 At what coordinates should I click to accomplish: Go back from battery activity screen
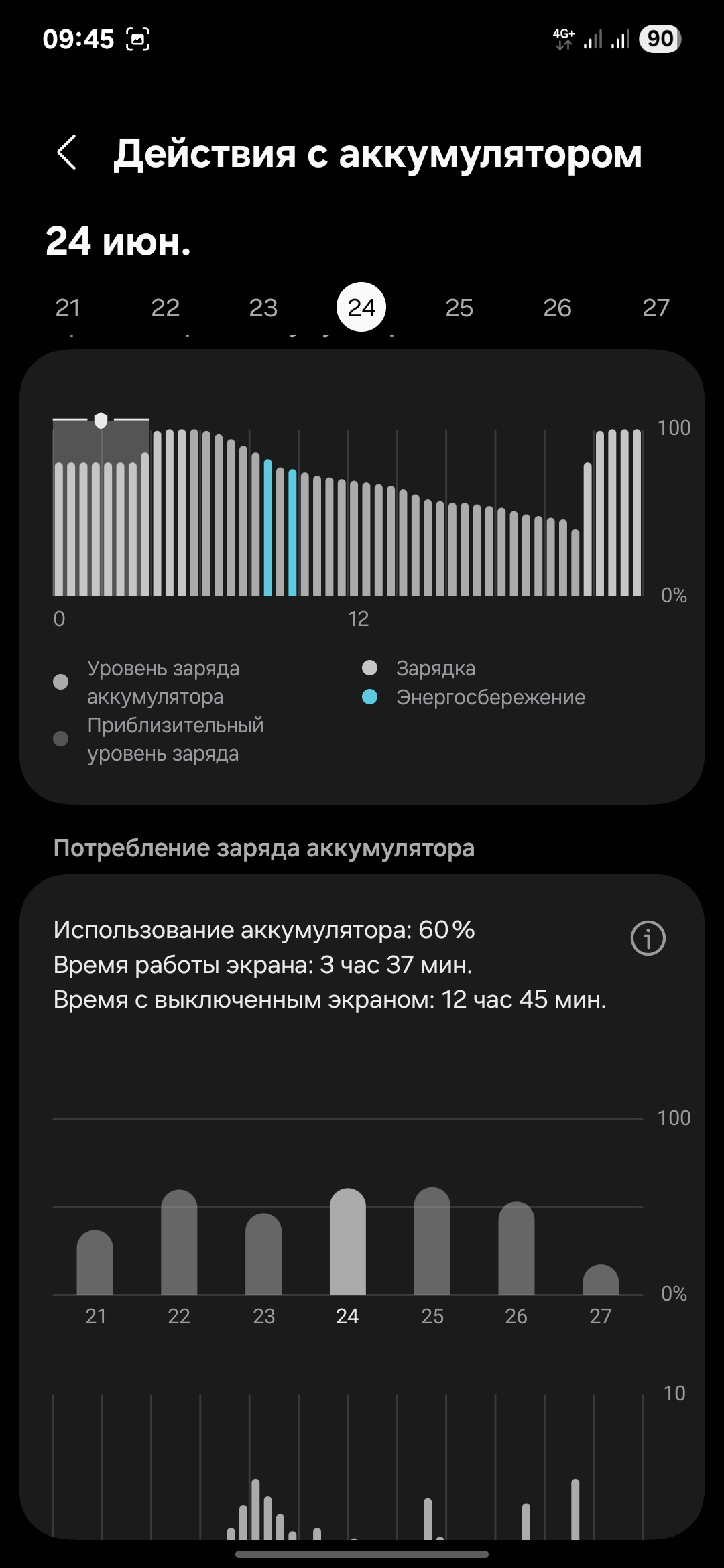coord(66,153)
